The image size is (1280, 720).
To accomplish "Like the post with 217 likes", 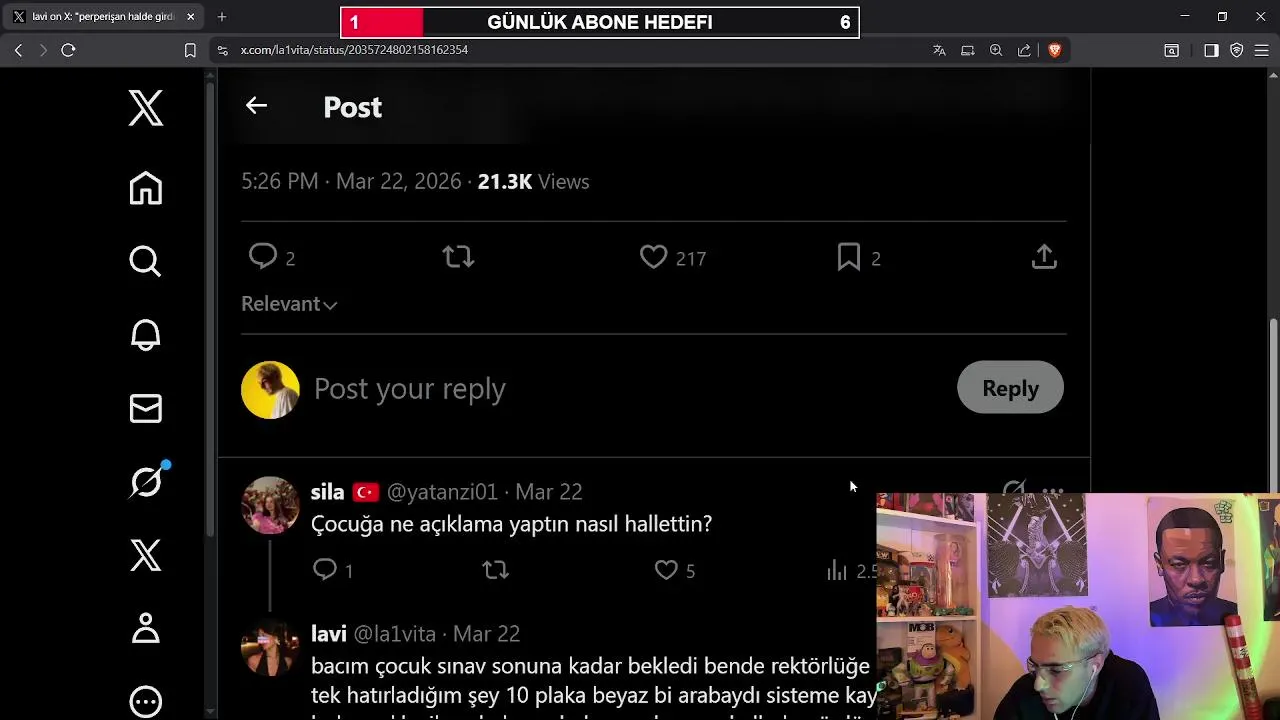I will tap(654, 257).
